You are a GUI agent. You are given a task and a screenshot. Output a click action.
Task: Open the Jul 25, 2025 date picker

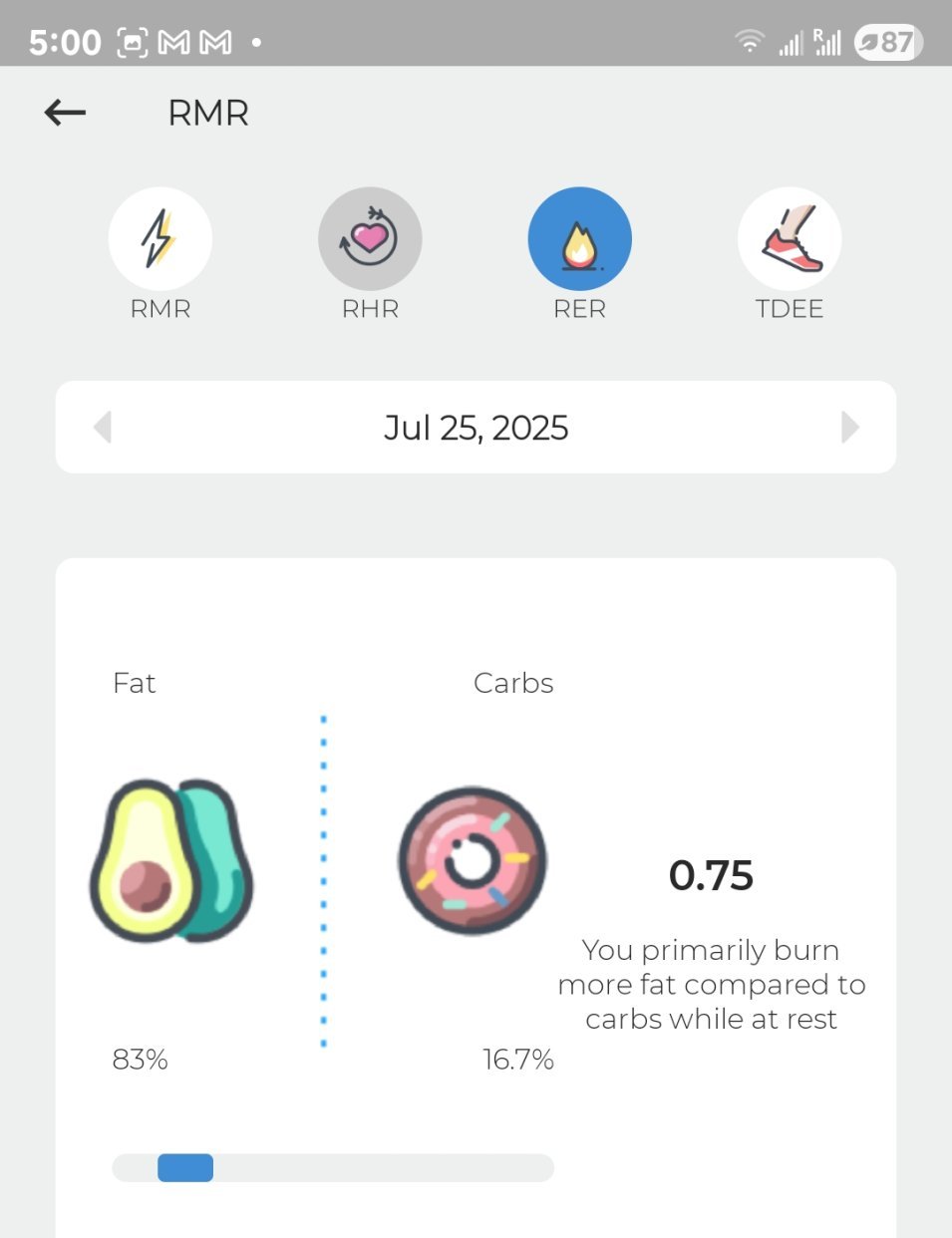[x=476, y=428]
